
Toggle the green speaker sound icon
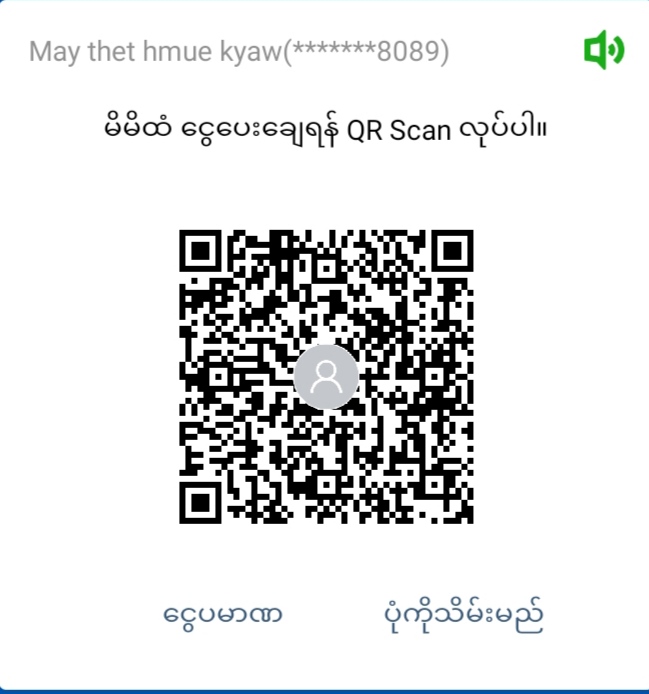coord(603,50)
